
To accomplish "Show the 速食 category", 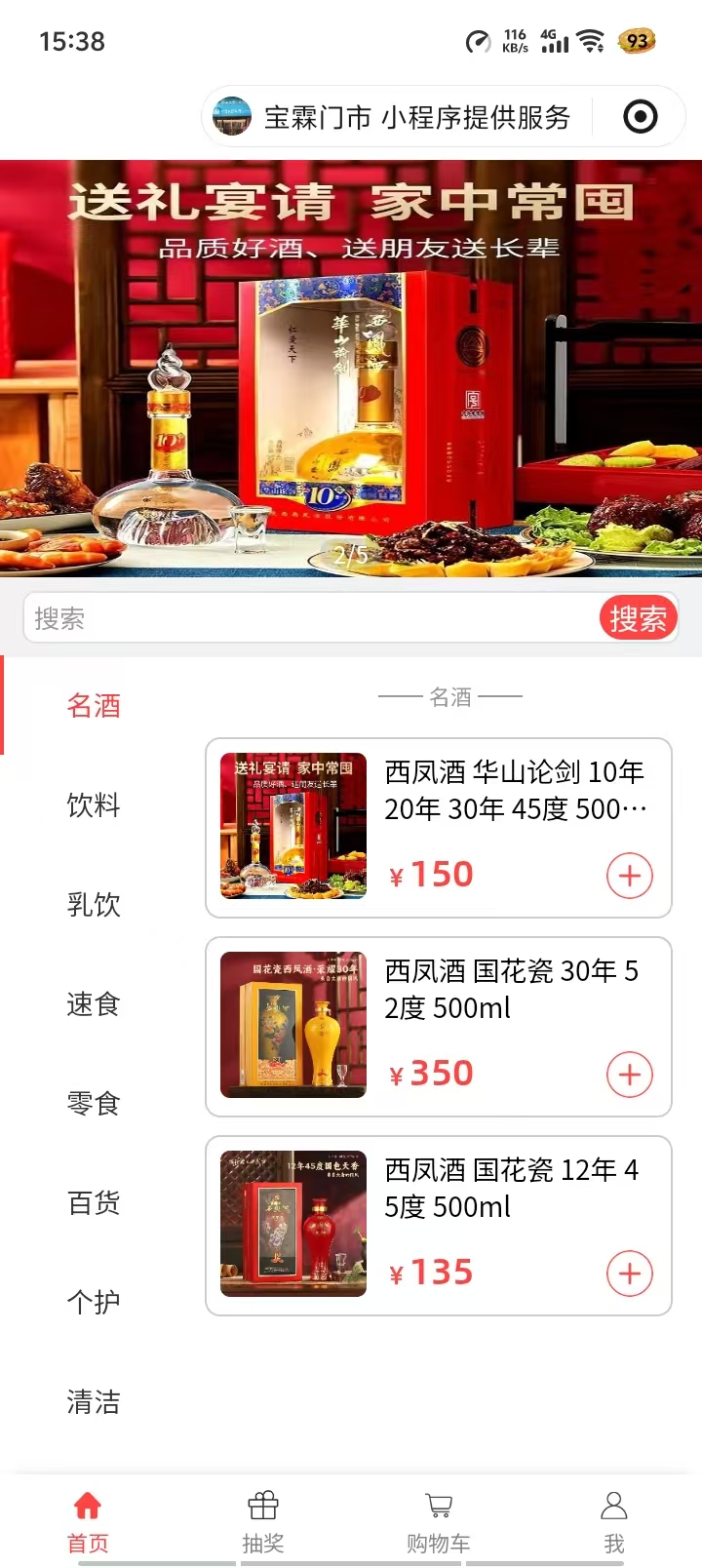I will coord(94,1004).
